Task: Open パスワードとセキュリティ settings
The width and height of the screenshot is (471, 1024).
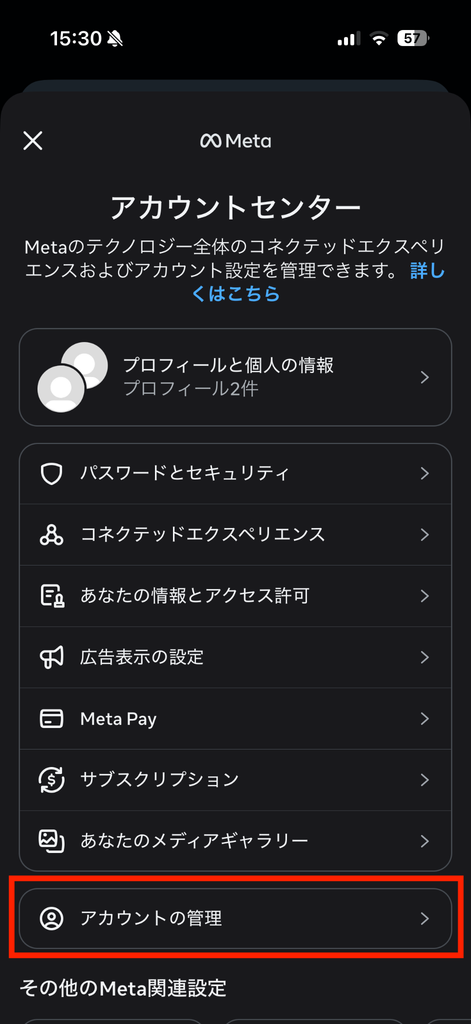Action: click(x=235, y=473)
